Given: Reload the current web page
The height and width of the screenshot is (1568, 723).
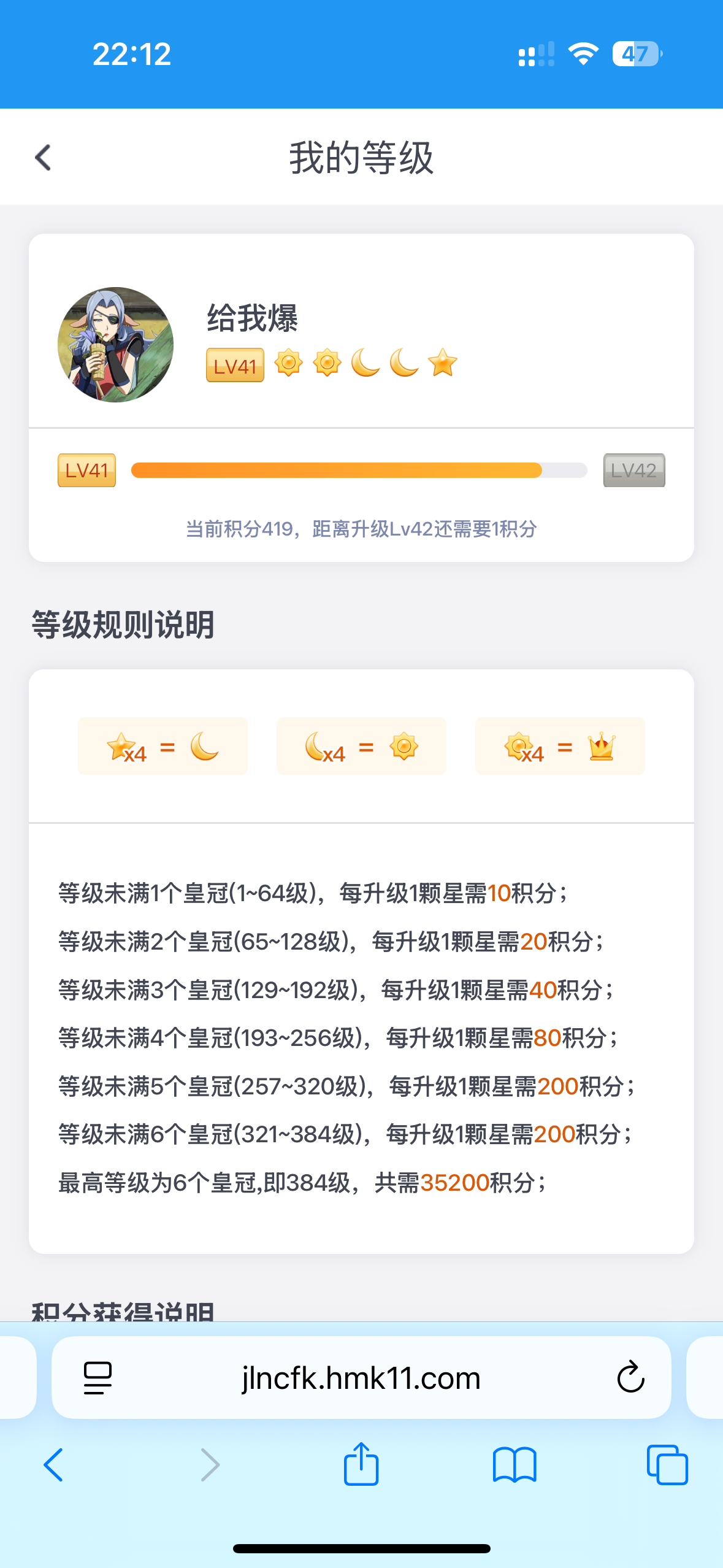Looking at the screenshot, I should 630,1378.
